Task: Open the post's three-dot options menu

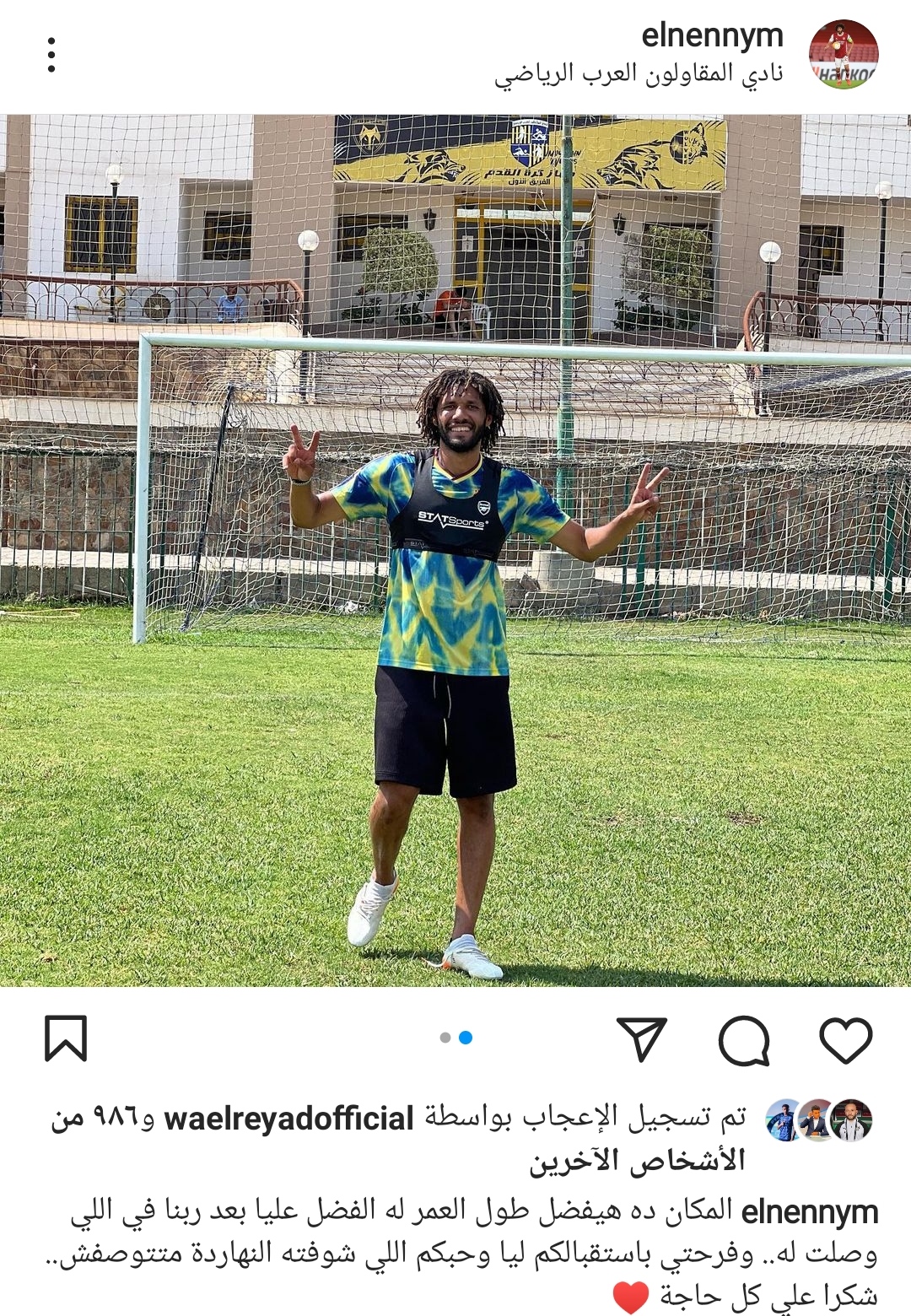Action: coord(51,55)
